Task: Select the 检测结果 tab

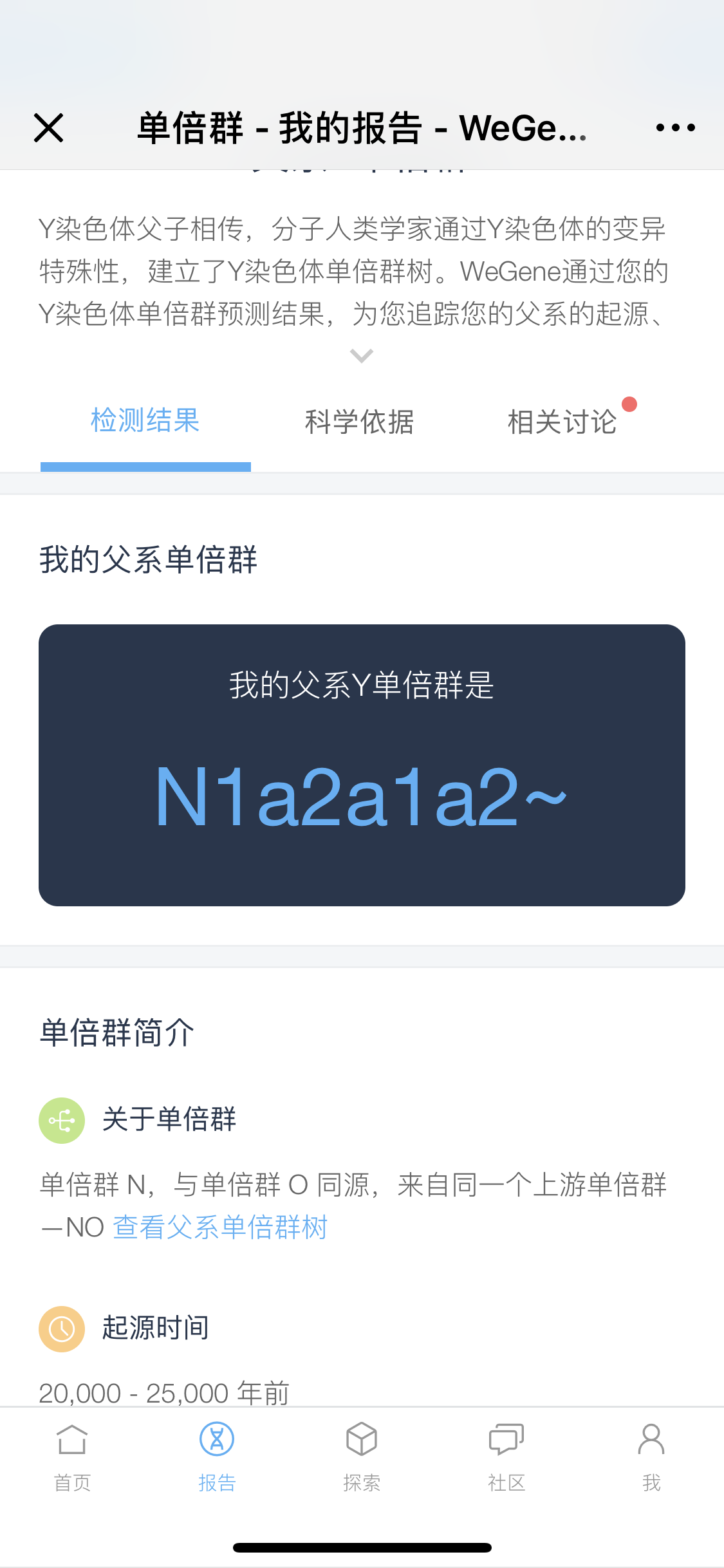Action: 145,421
